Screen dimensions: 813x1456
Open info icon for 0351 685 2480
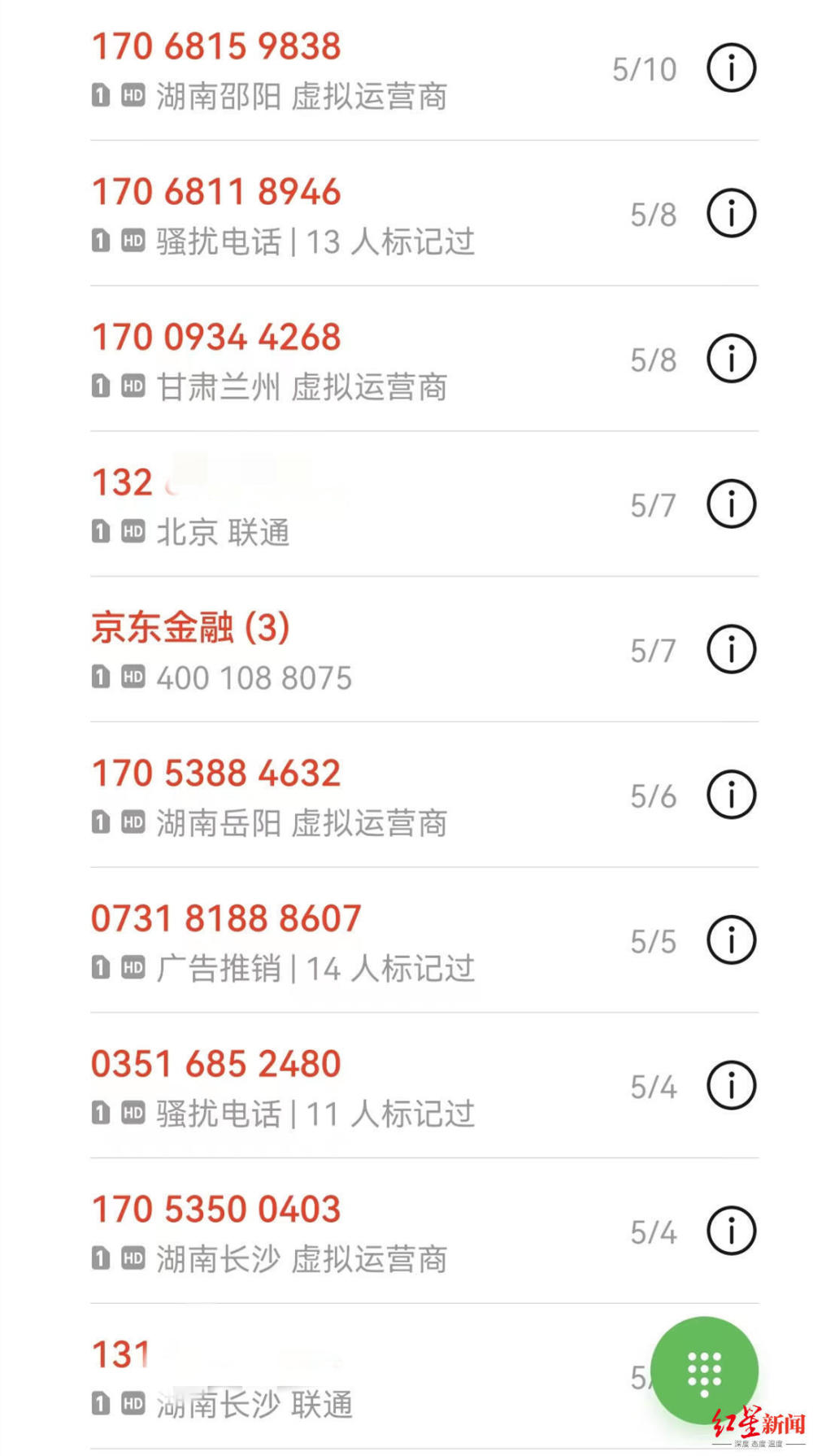click(731, 1085)
